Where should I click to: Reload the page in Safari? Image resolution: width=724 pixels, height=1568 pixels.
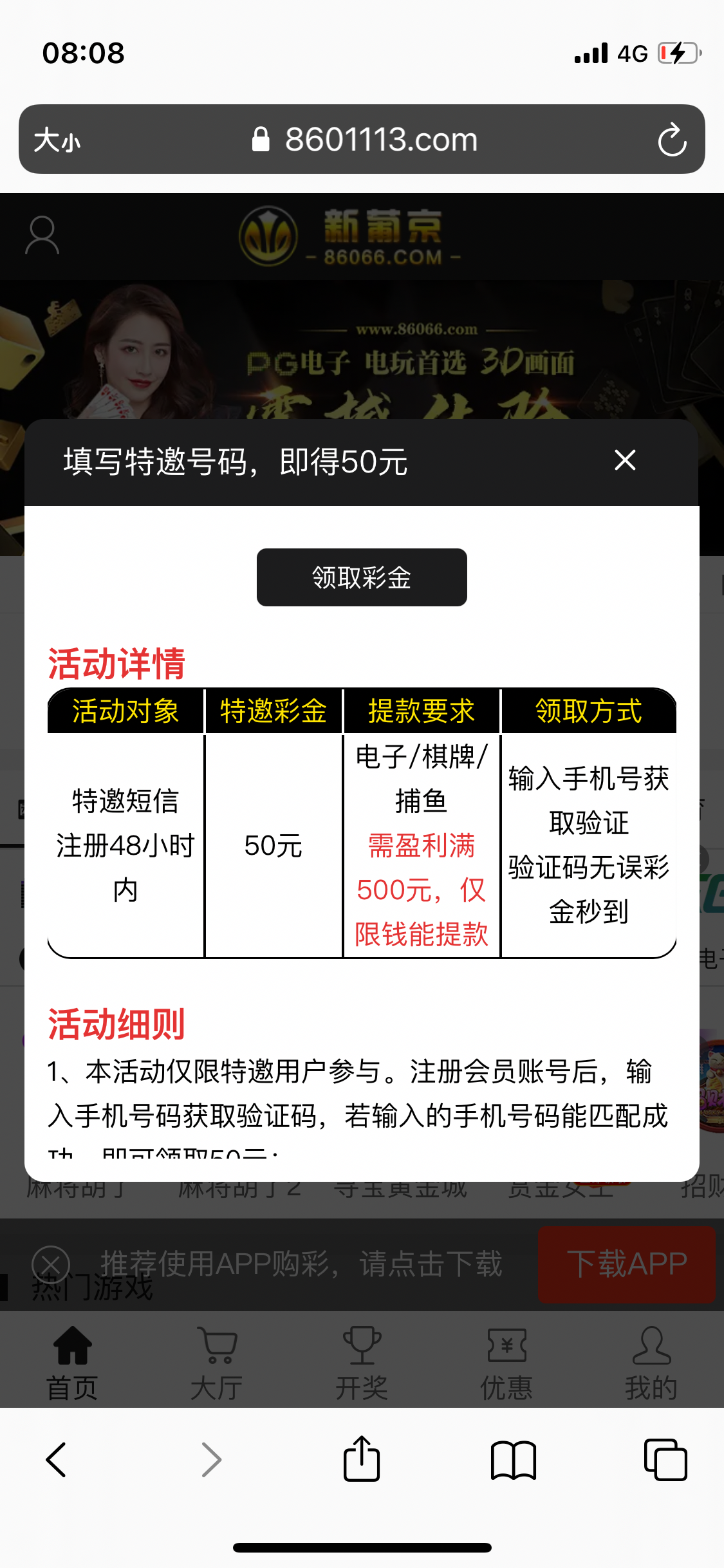click(x=672, y=140)
